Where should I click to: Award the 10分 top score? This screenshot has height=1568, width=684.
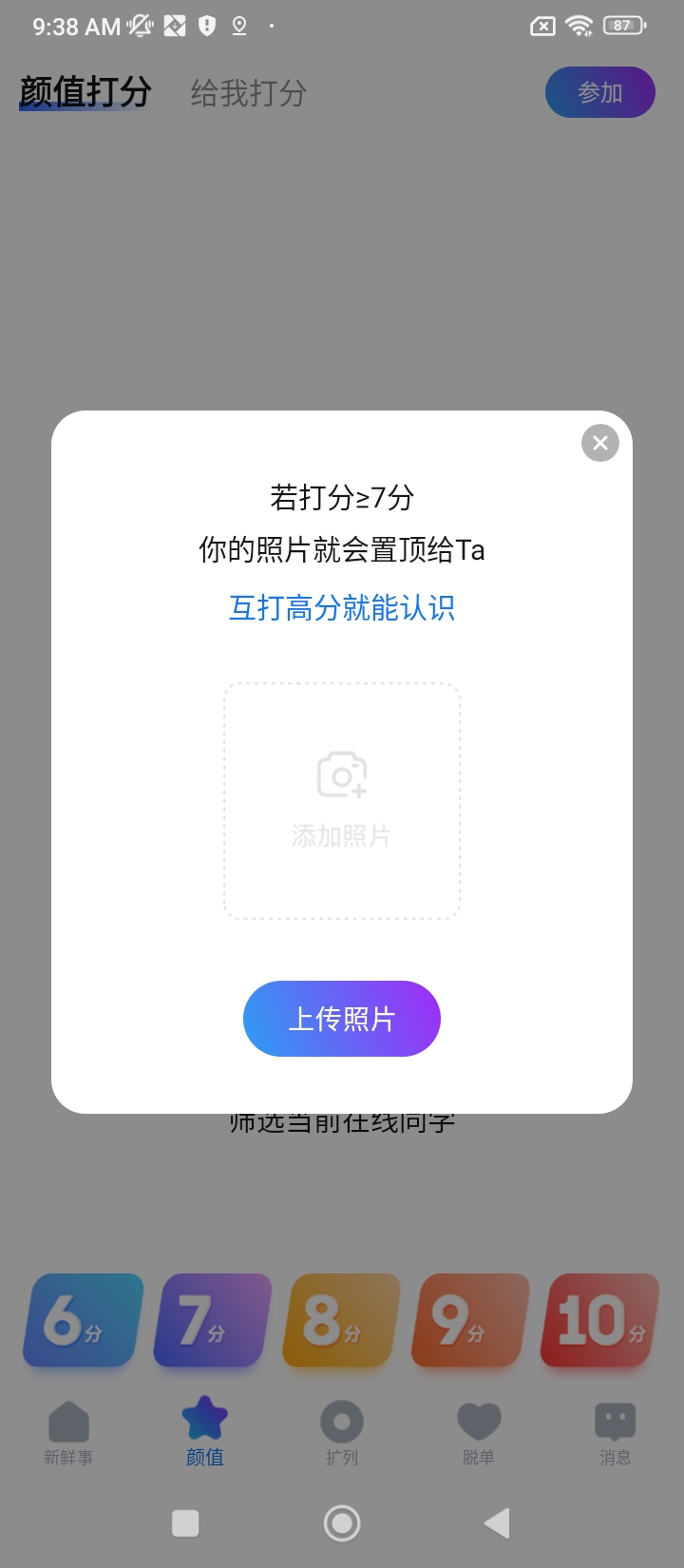598,1320
